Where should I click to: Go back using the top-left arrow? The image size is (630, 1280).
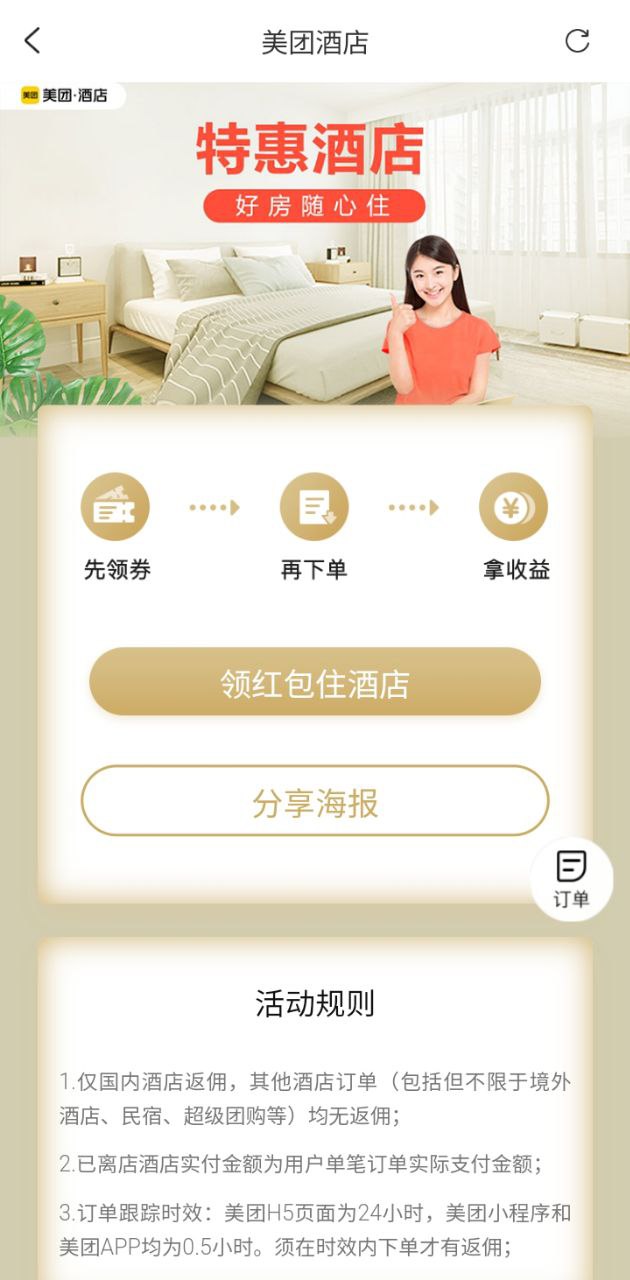tap(33, 41)
